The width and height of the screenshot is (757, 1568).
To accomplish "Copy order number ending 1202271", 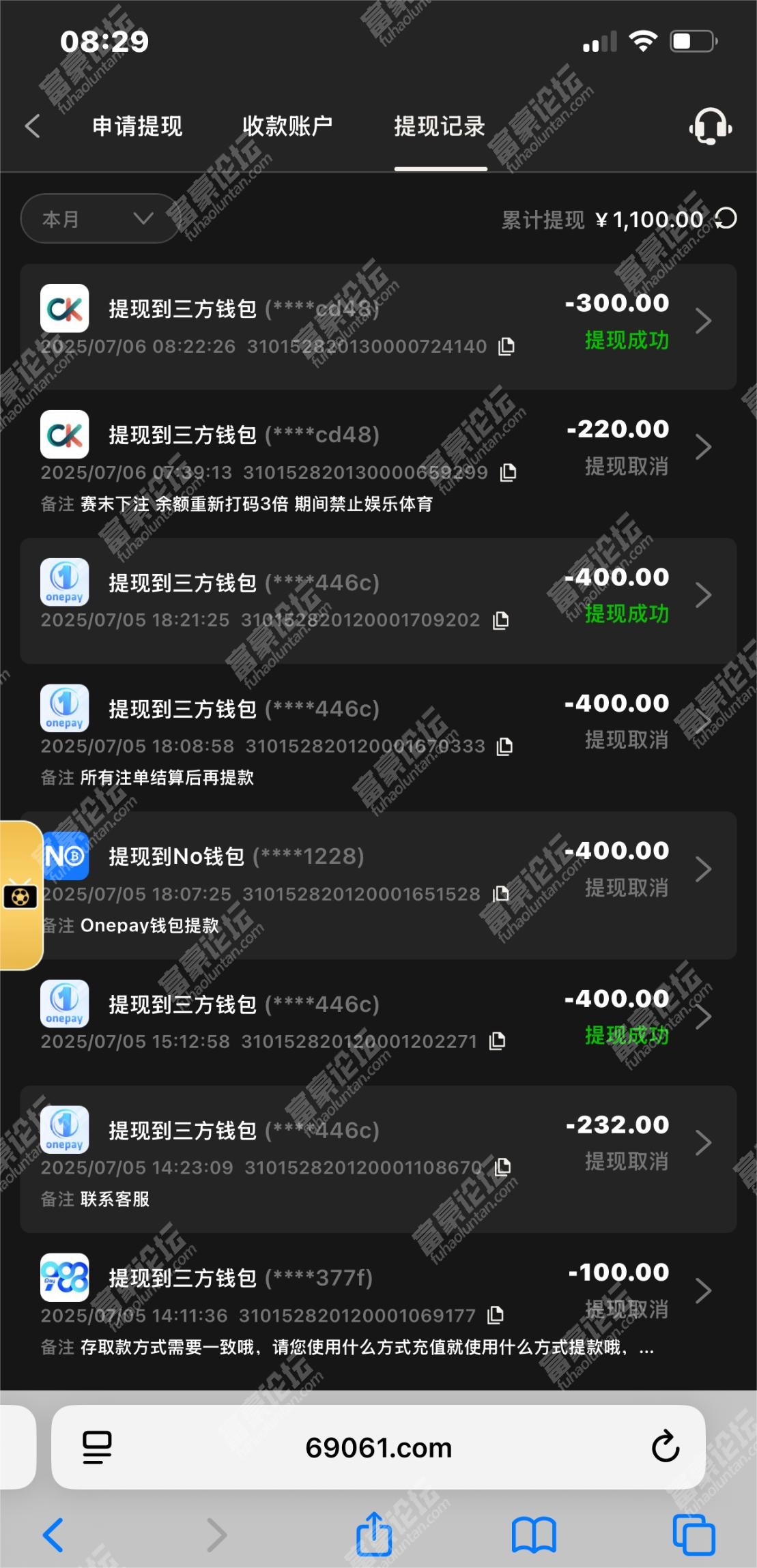I will click(497, 1041).
